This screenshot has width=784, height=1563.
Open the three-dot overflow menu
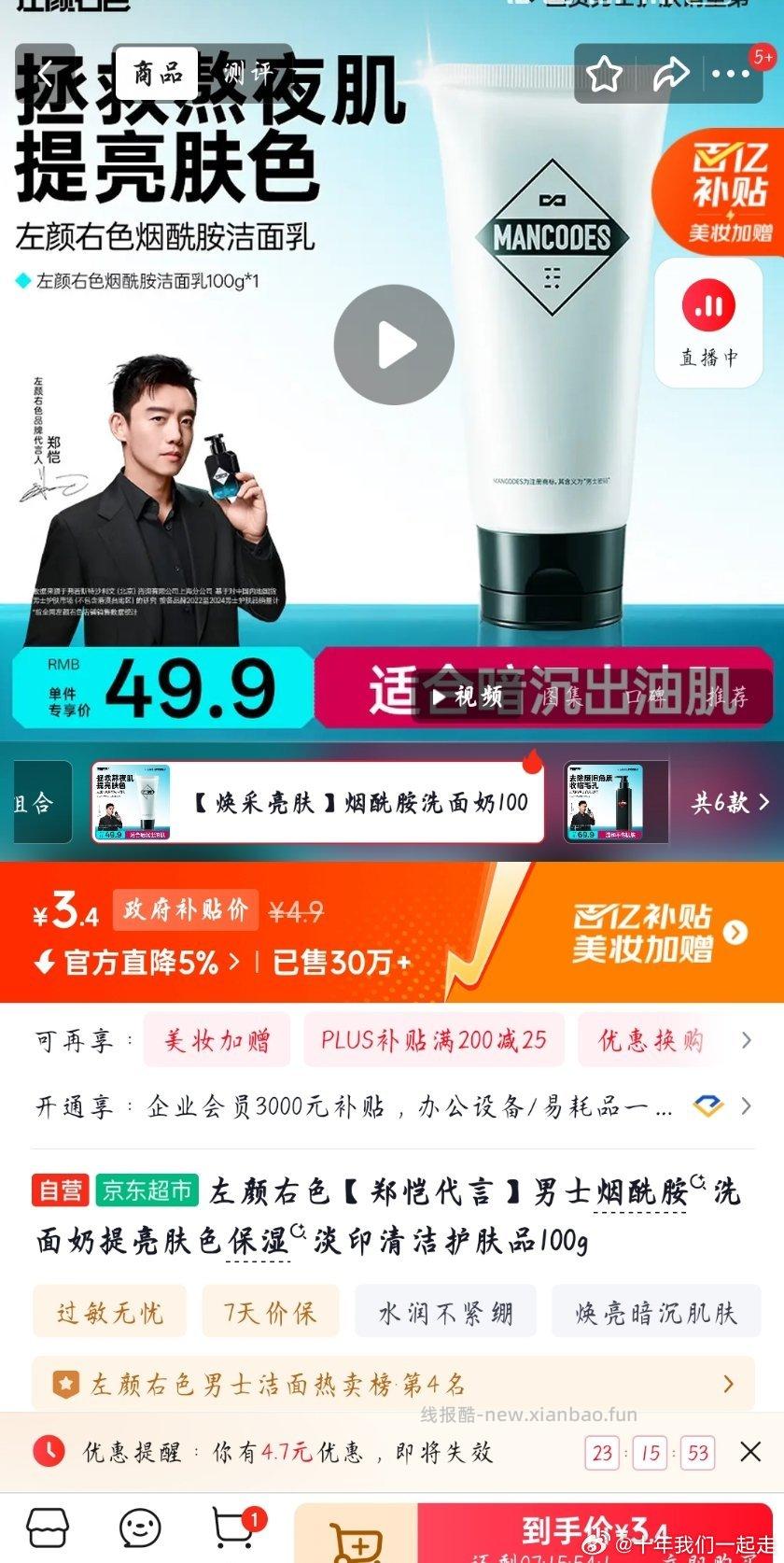click(731, 74)
